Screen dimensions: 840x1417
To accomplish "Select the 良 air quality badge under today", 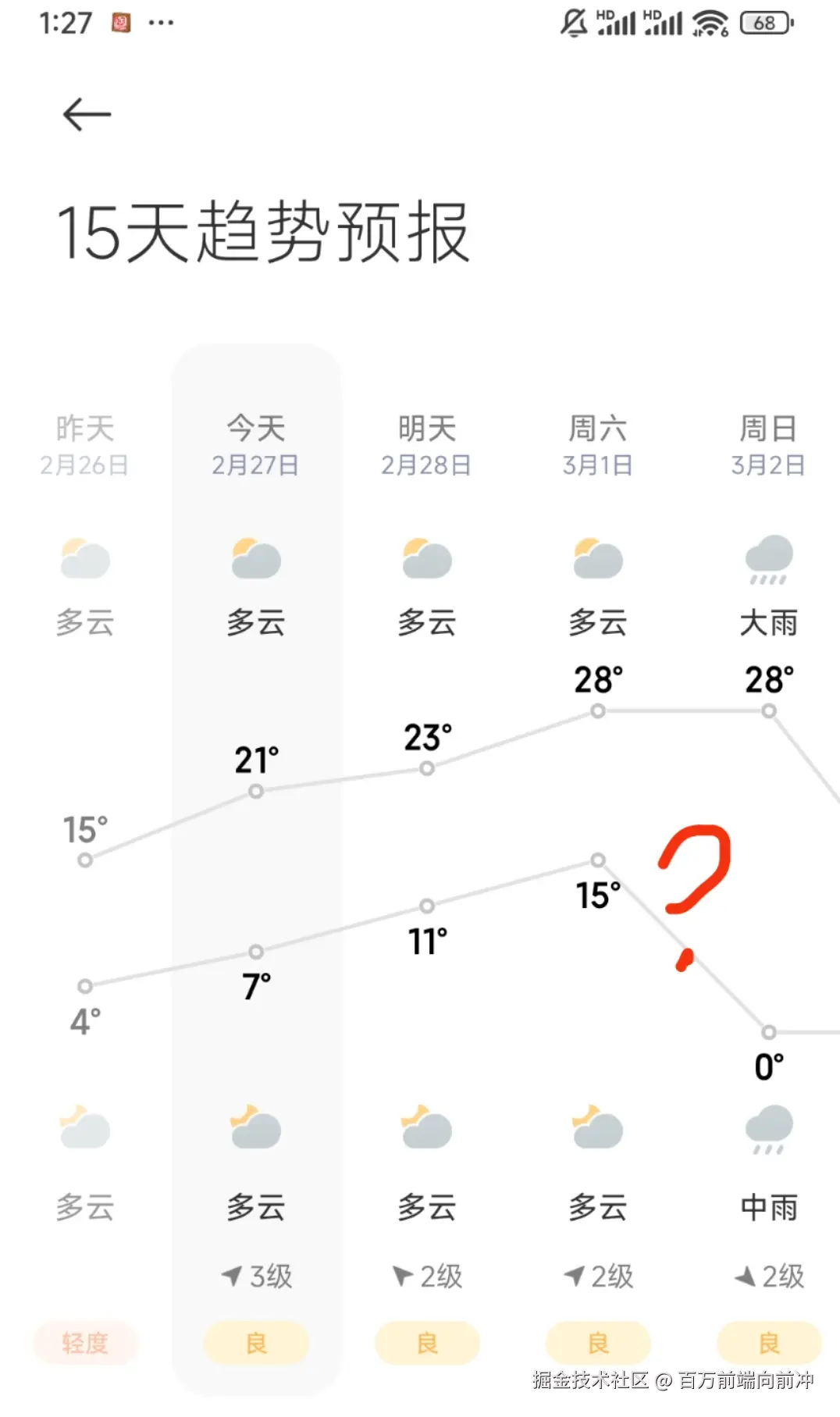I will click(254, 1341).
